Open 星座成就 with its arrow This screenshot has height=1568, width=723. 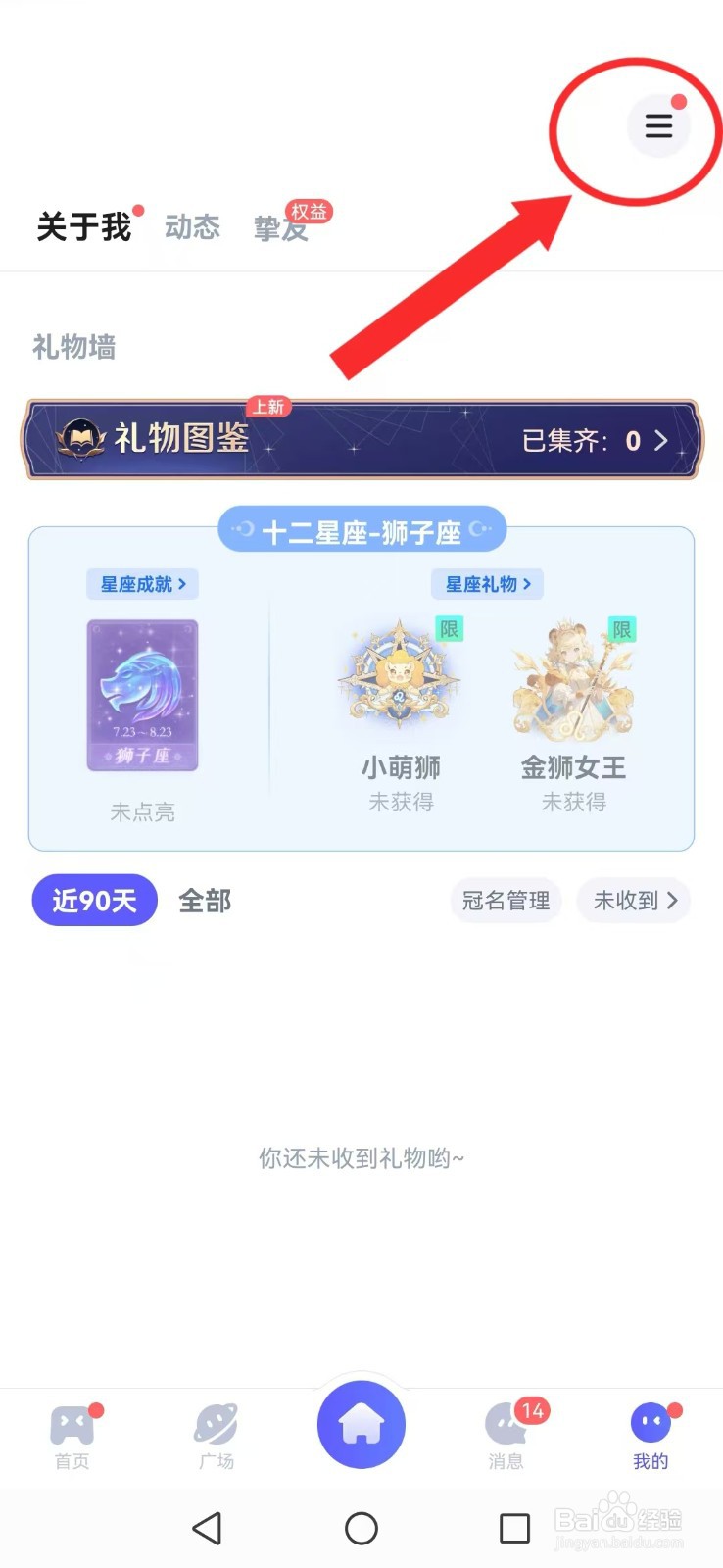[142, 583]
